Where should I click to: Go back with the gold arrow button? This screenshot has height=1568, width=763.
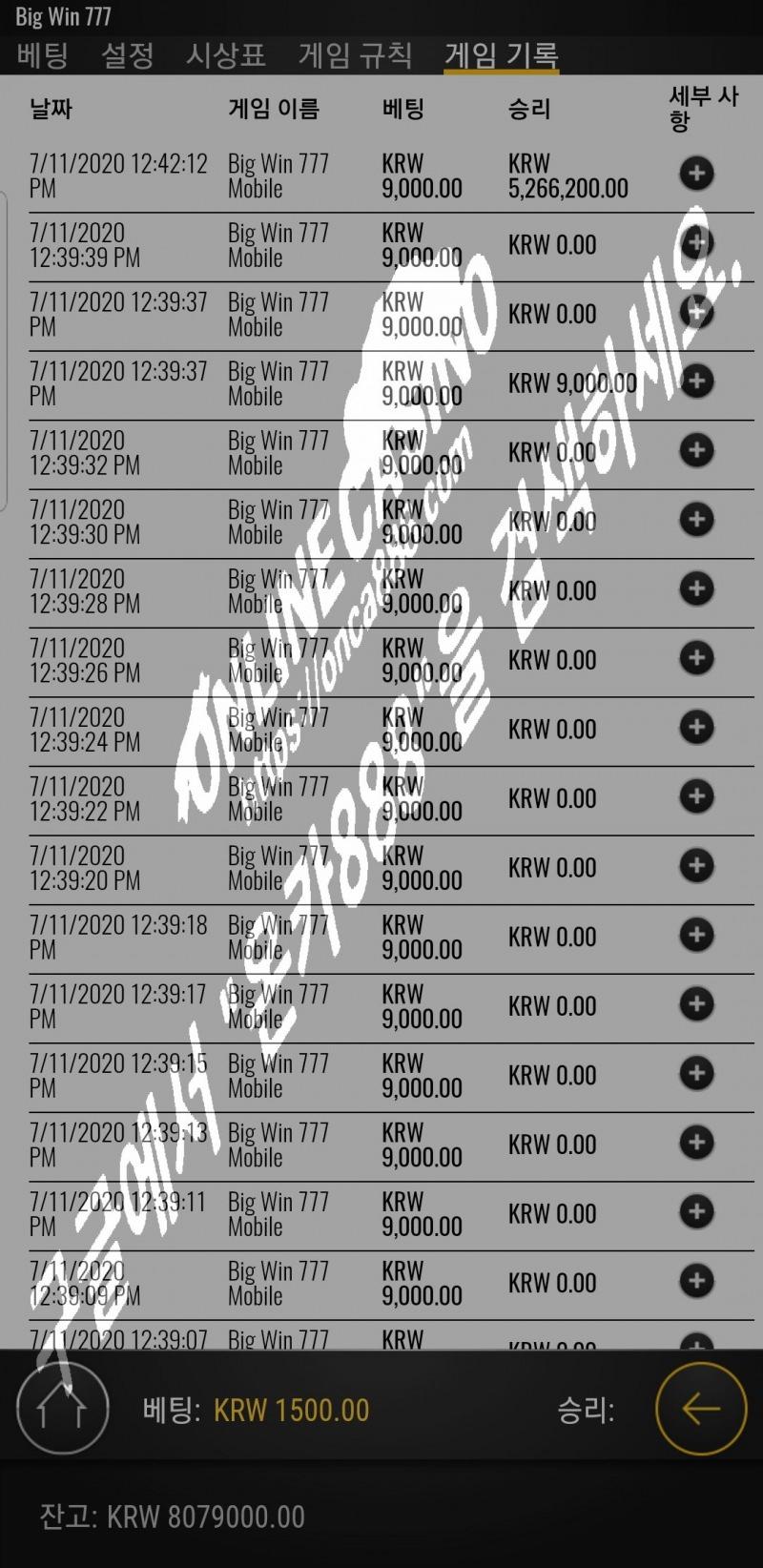pyautogui.click(x=701, y=1408)
